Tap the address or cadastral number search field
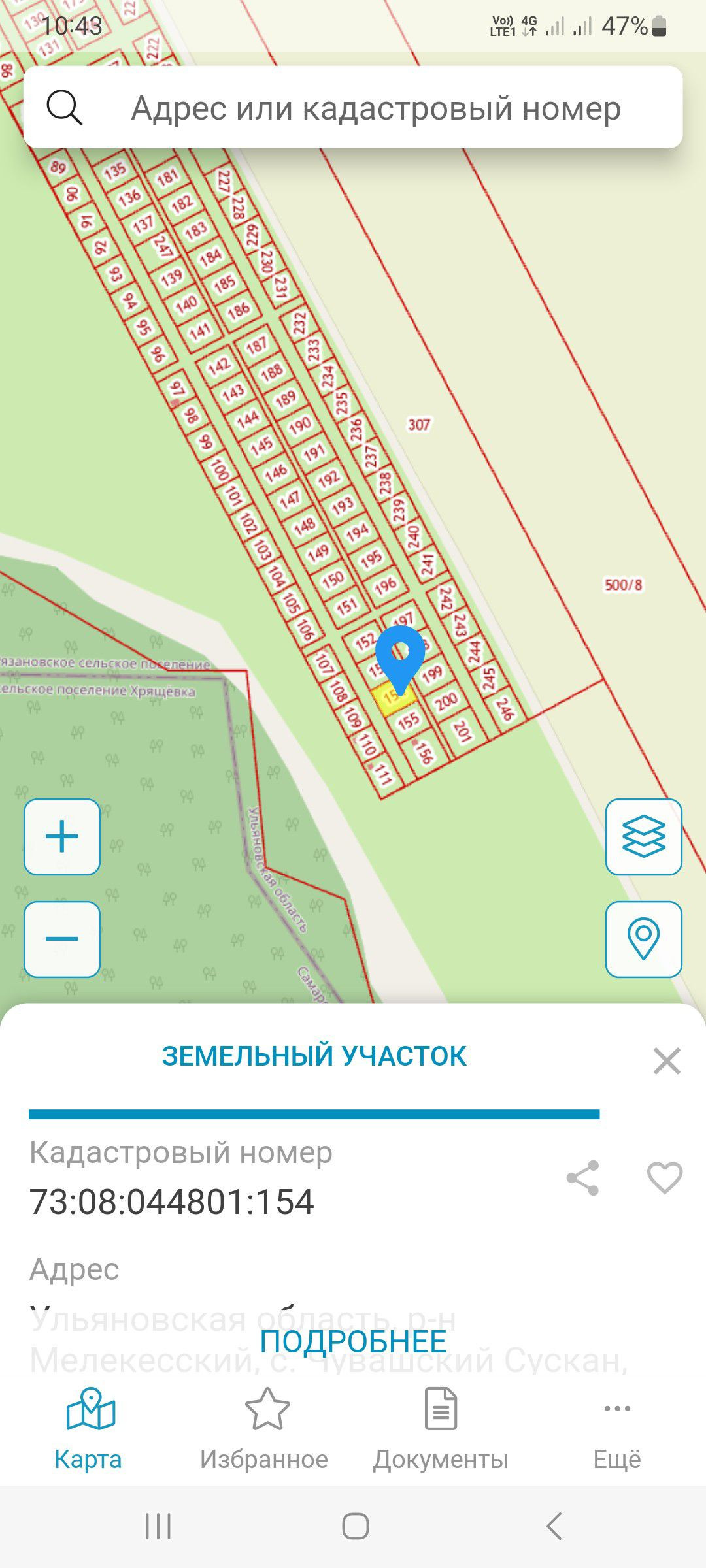706x1568 pixels. [x=375, y=108]
